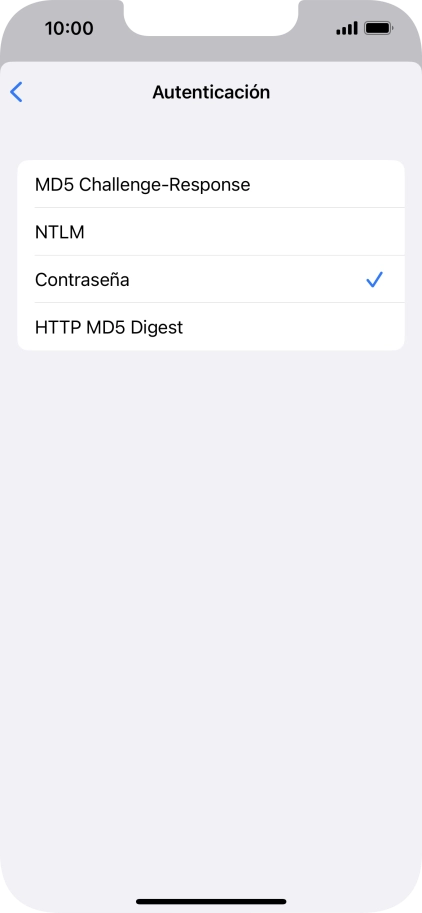Select MD5 Challenge-Response authentication
This screenshot has height=913, width=422.
211,184
